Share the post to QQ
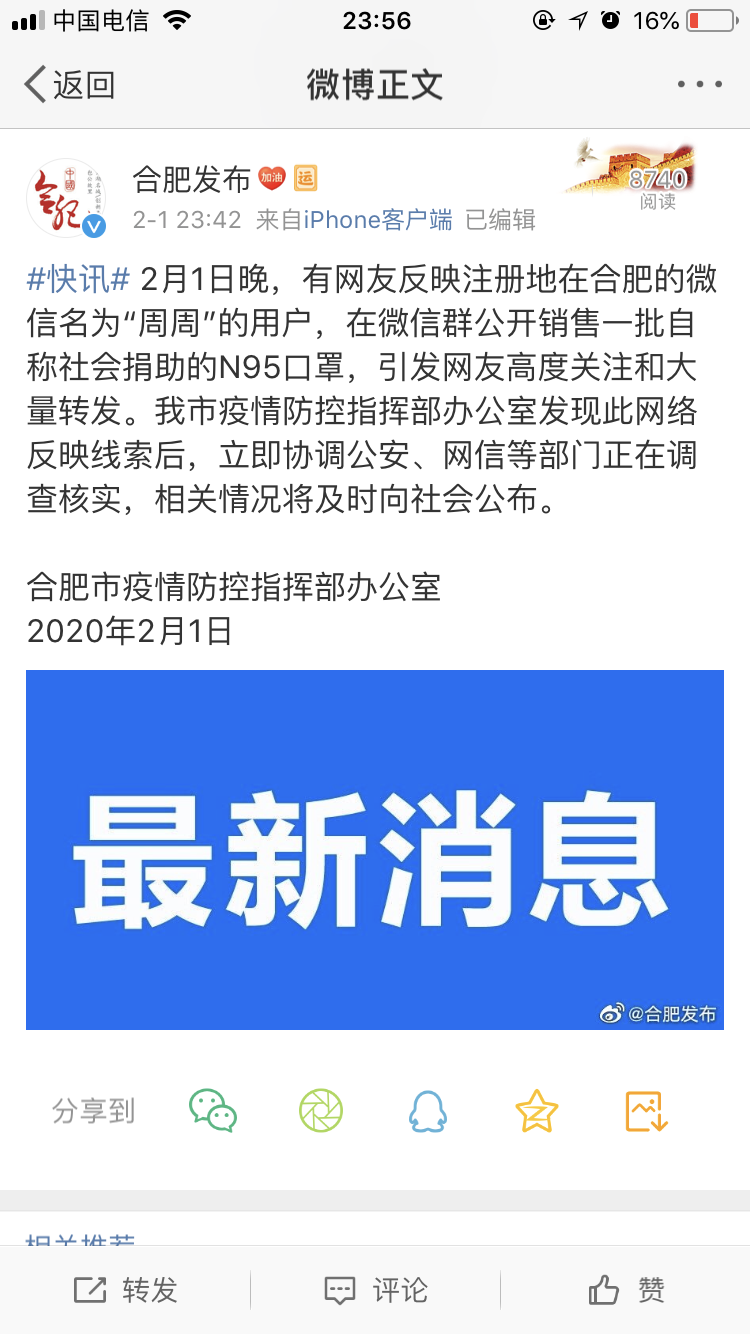 pos(428,1110)
